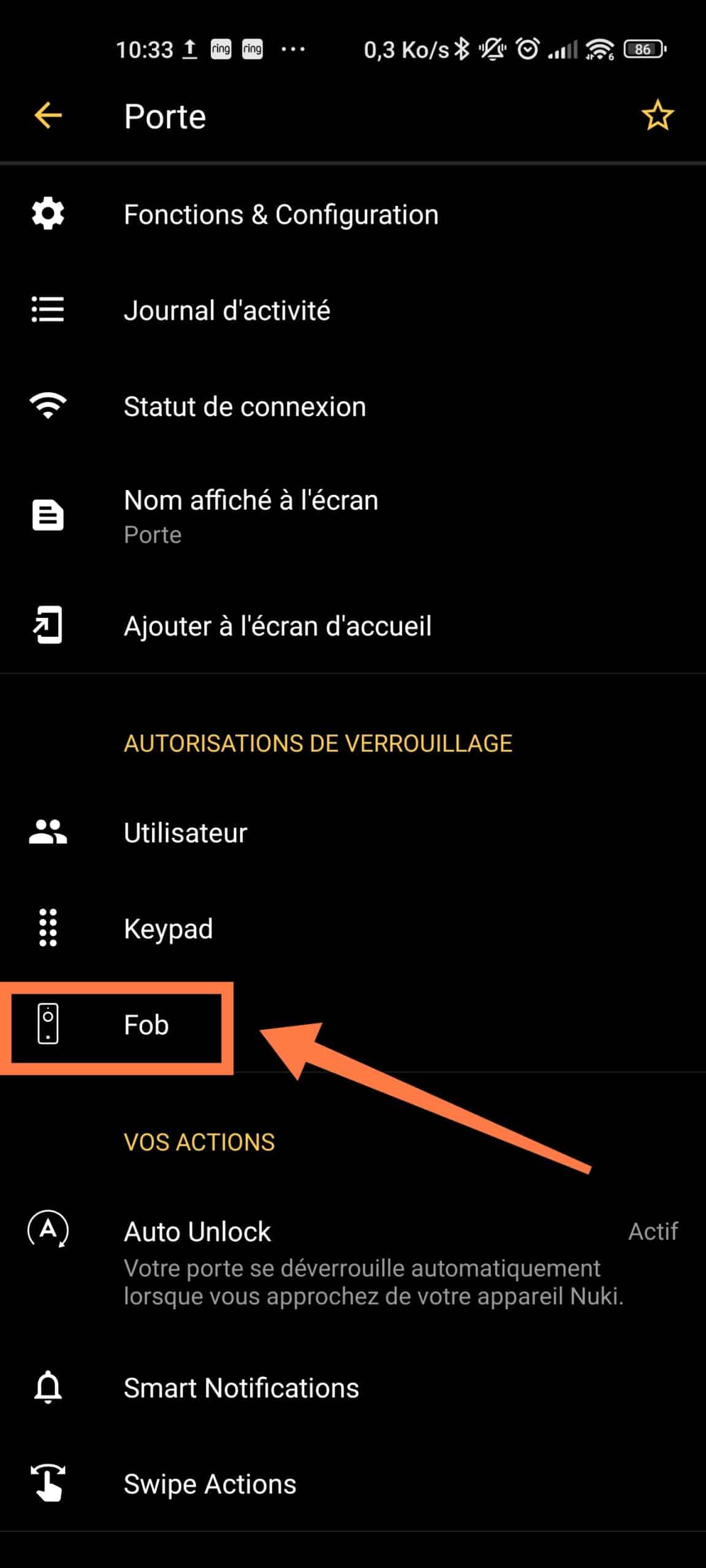The height and width of the screenshot is (1568, 706).
Task: Open Swipe Actions
Action: (353, 1483)
